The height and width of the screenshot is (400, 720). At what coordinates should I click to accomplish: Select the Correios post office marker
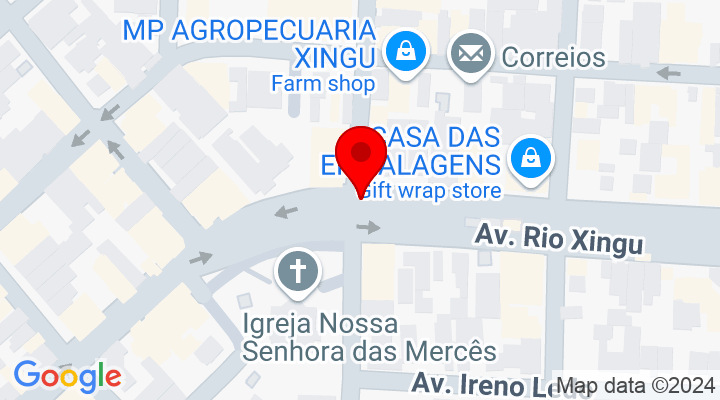pyautogui.click(x=468, y=52)
